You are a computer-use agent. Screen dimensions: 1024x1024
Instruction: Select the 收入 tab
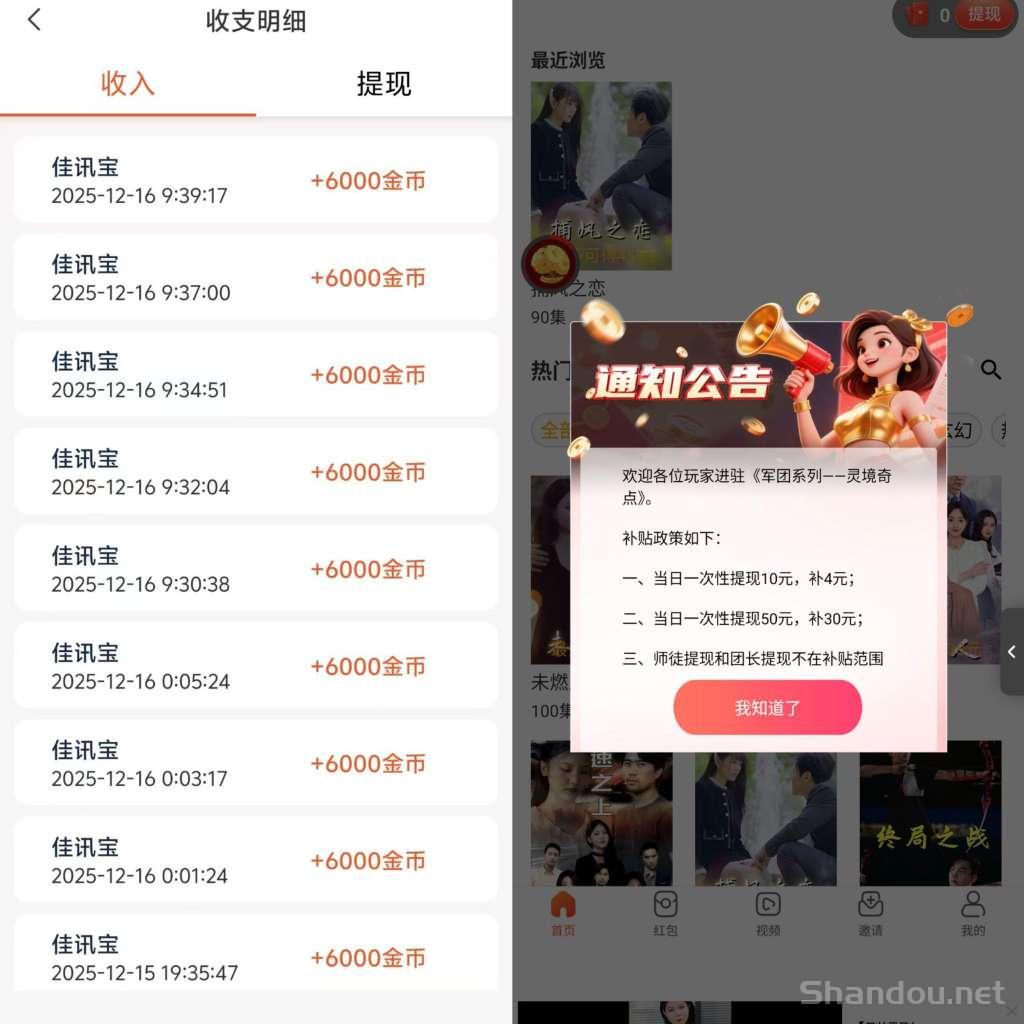click(128, 84)
